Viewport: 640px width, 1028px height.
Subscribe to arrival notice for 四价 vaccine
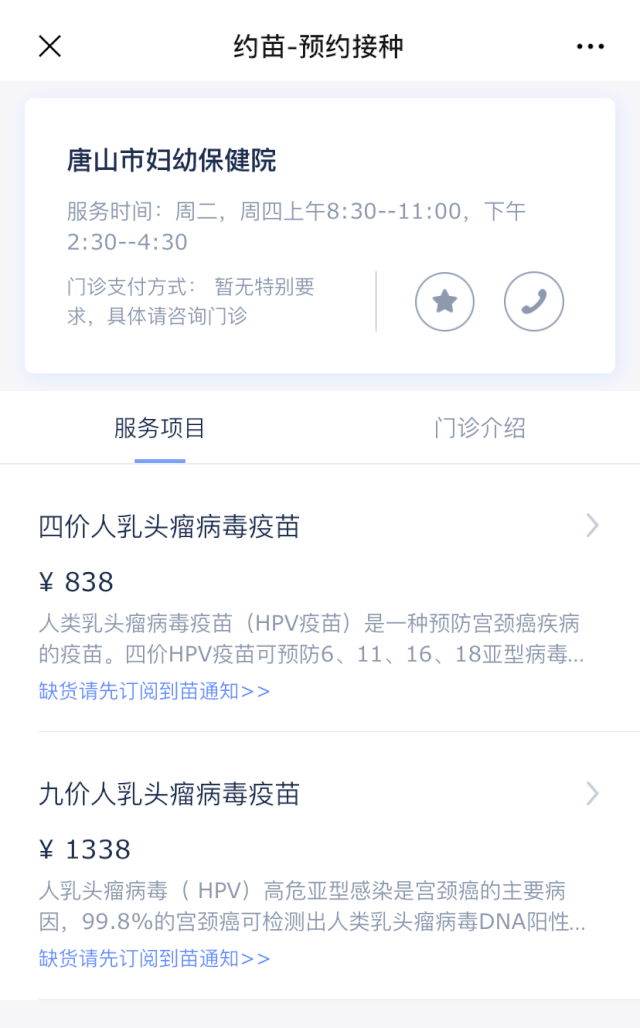155,691
